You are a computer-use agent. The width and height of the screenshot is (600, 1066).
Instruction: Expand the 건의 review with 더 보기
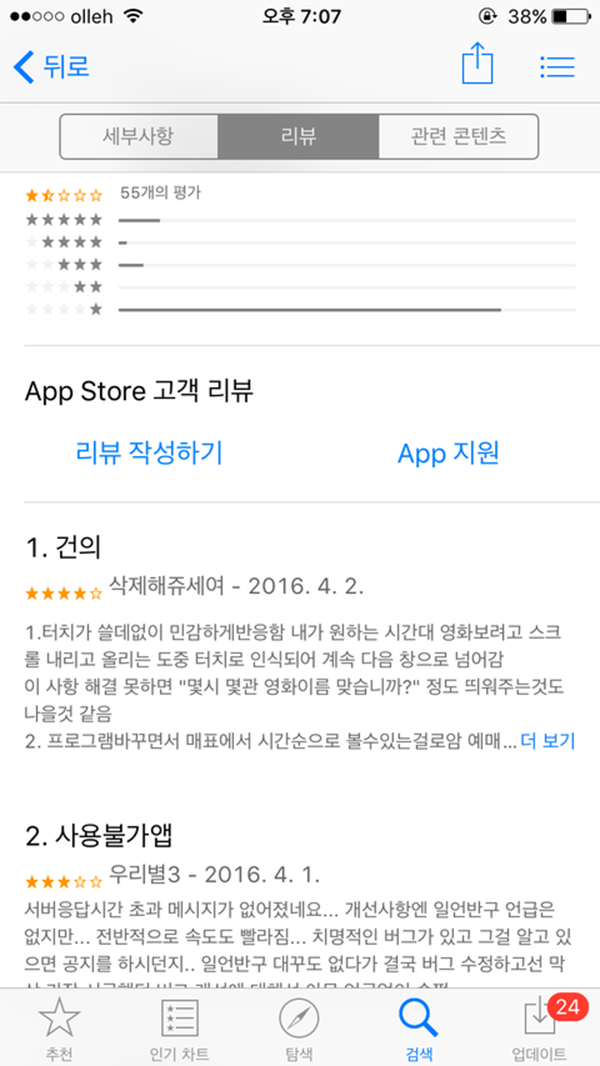tap(548, 741)
